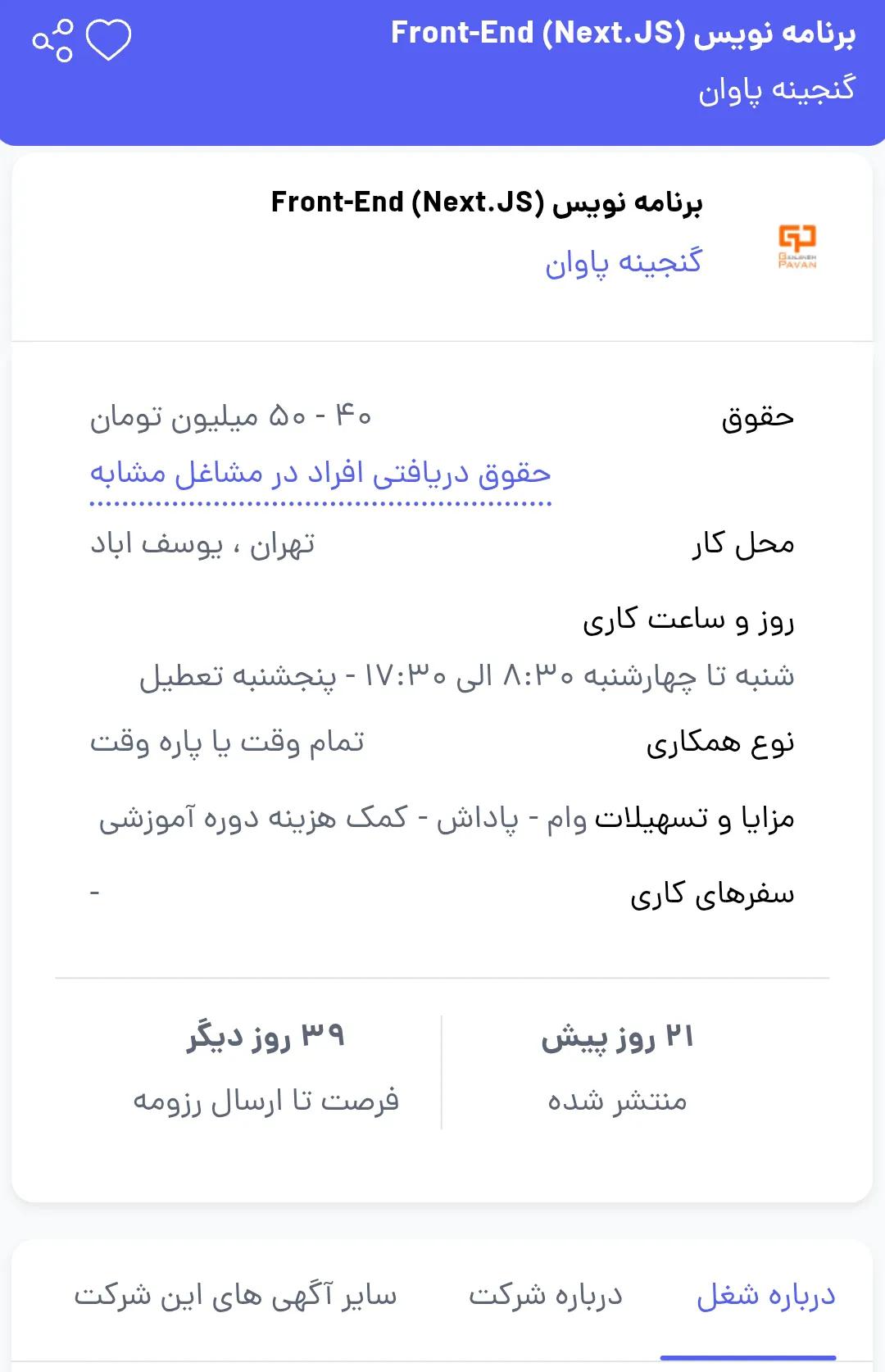The width and height of the screenshot is (885, 1372).
Task: Save job with the heart icon
Action: [109, 40]
